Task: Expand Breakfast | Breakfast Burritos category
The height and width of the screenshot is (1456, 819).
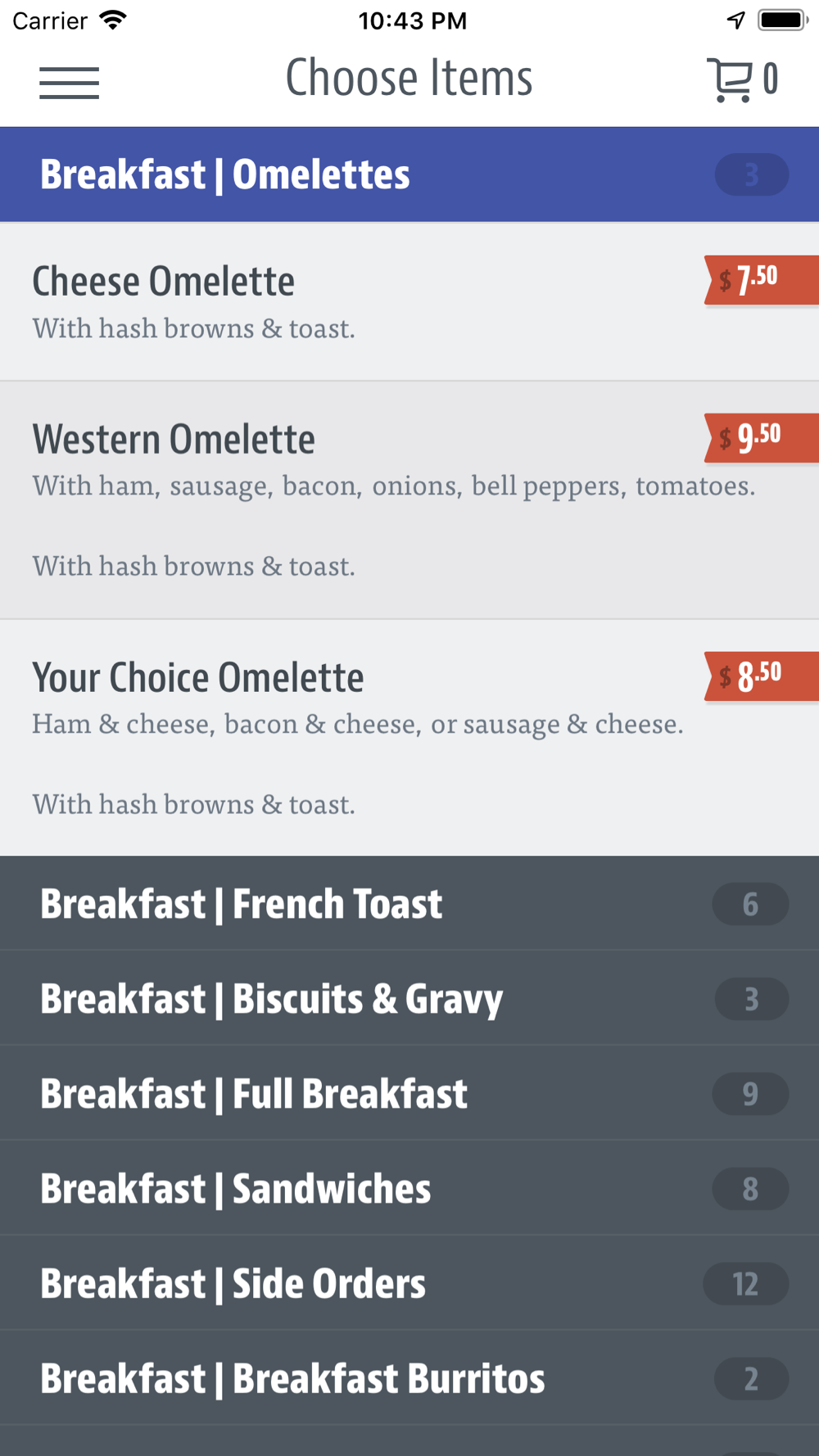Action: pos(409,1378)
